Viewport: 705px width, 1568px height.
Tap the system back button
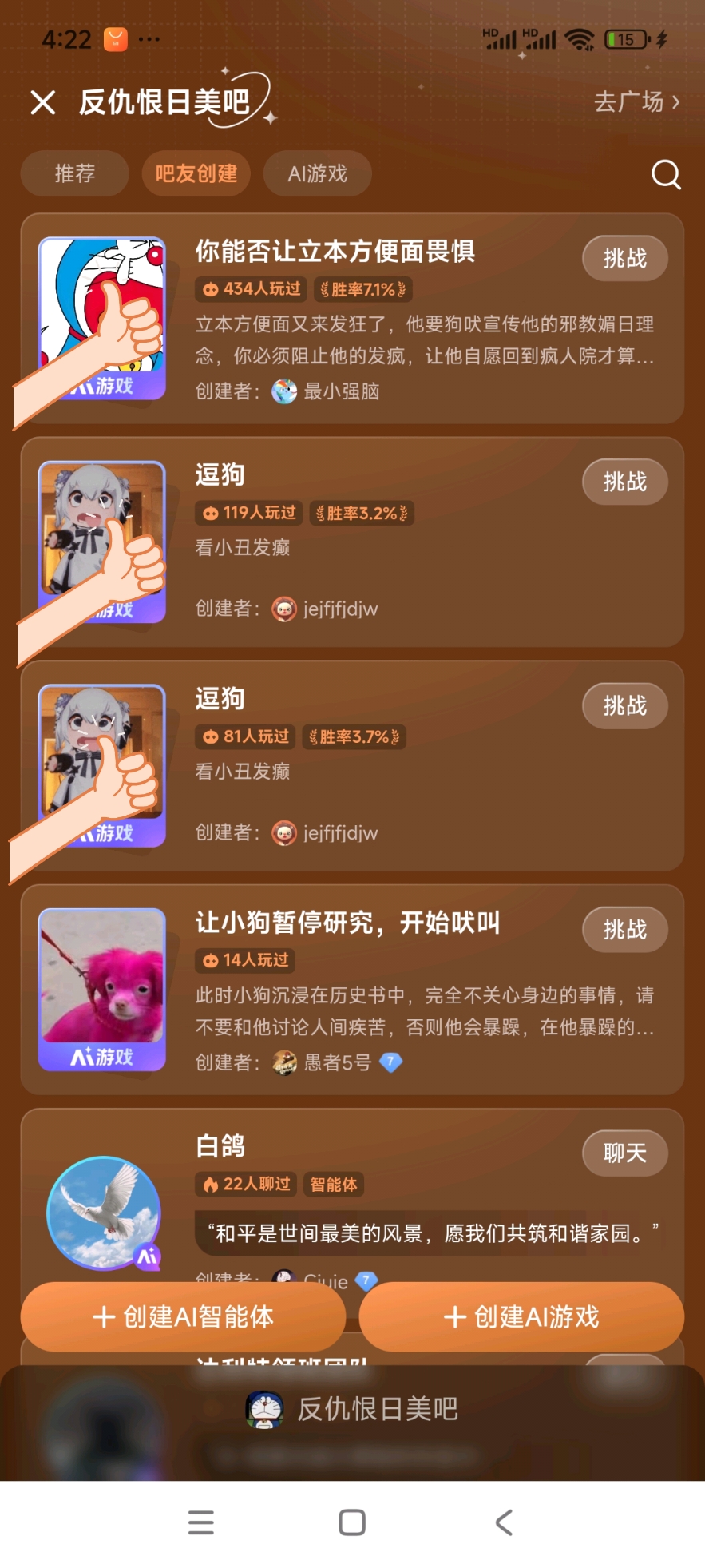coord(504,1522)
